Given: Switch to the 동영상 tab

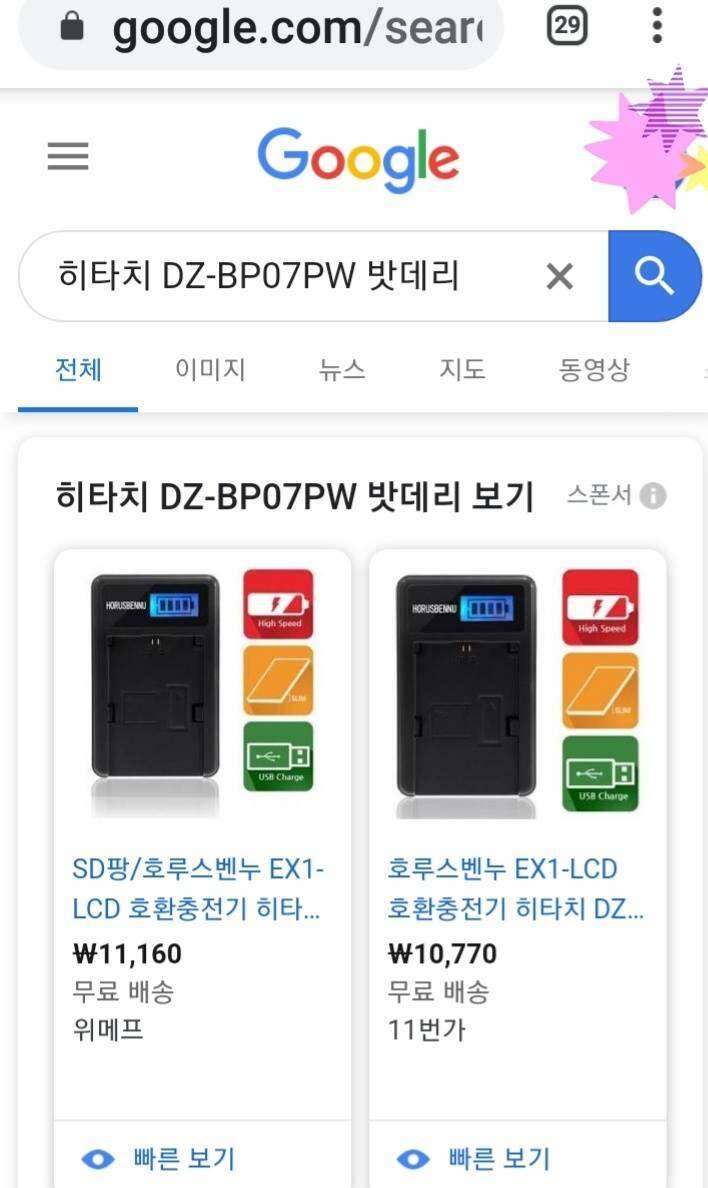Looking at the screenshot, I should 594,371.
